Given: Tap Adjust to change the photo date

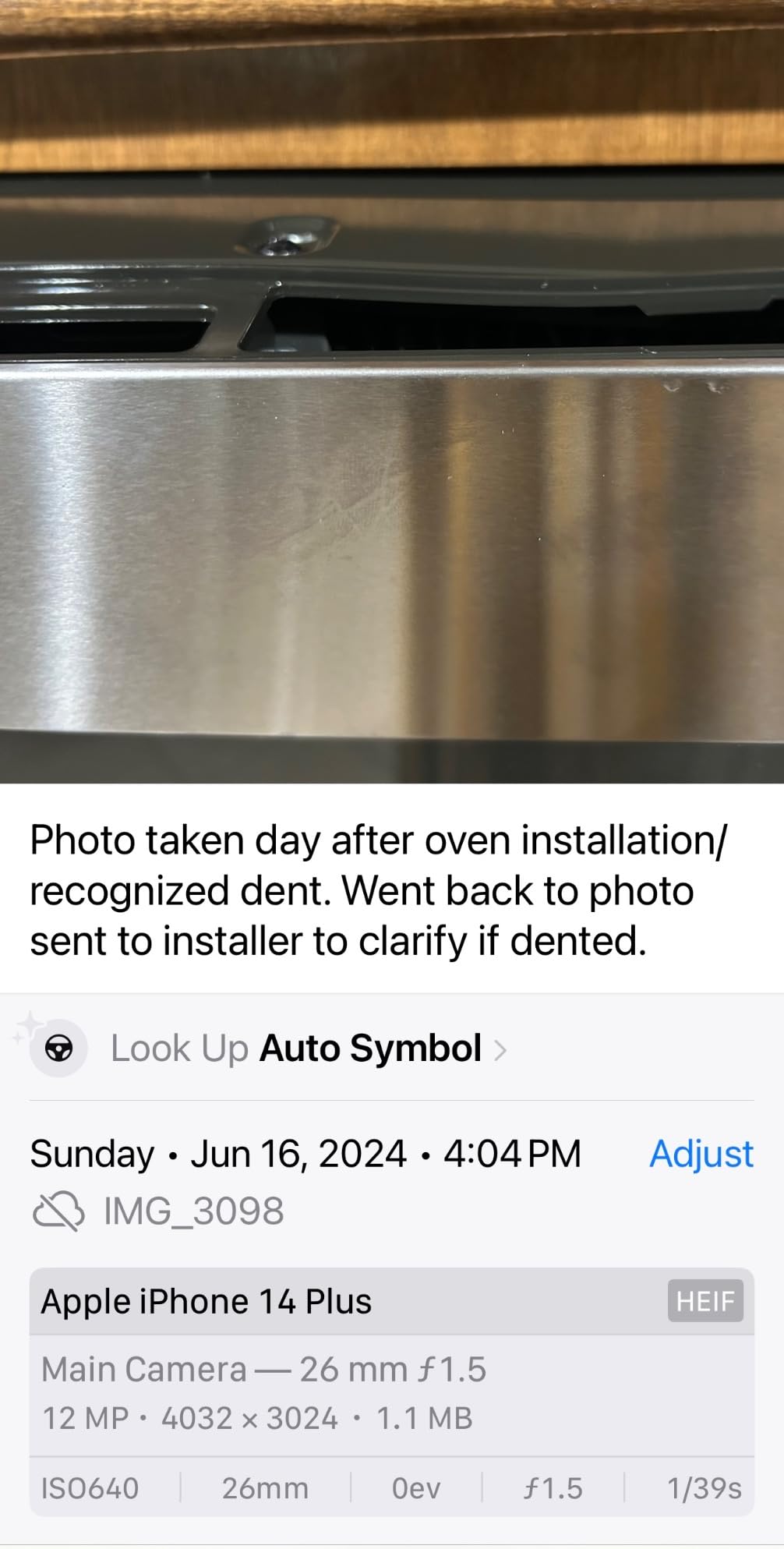Looking at the screenshot, I should [701, 1154].
